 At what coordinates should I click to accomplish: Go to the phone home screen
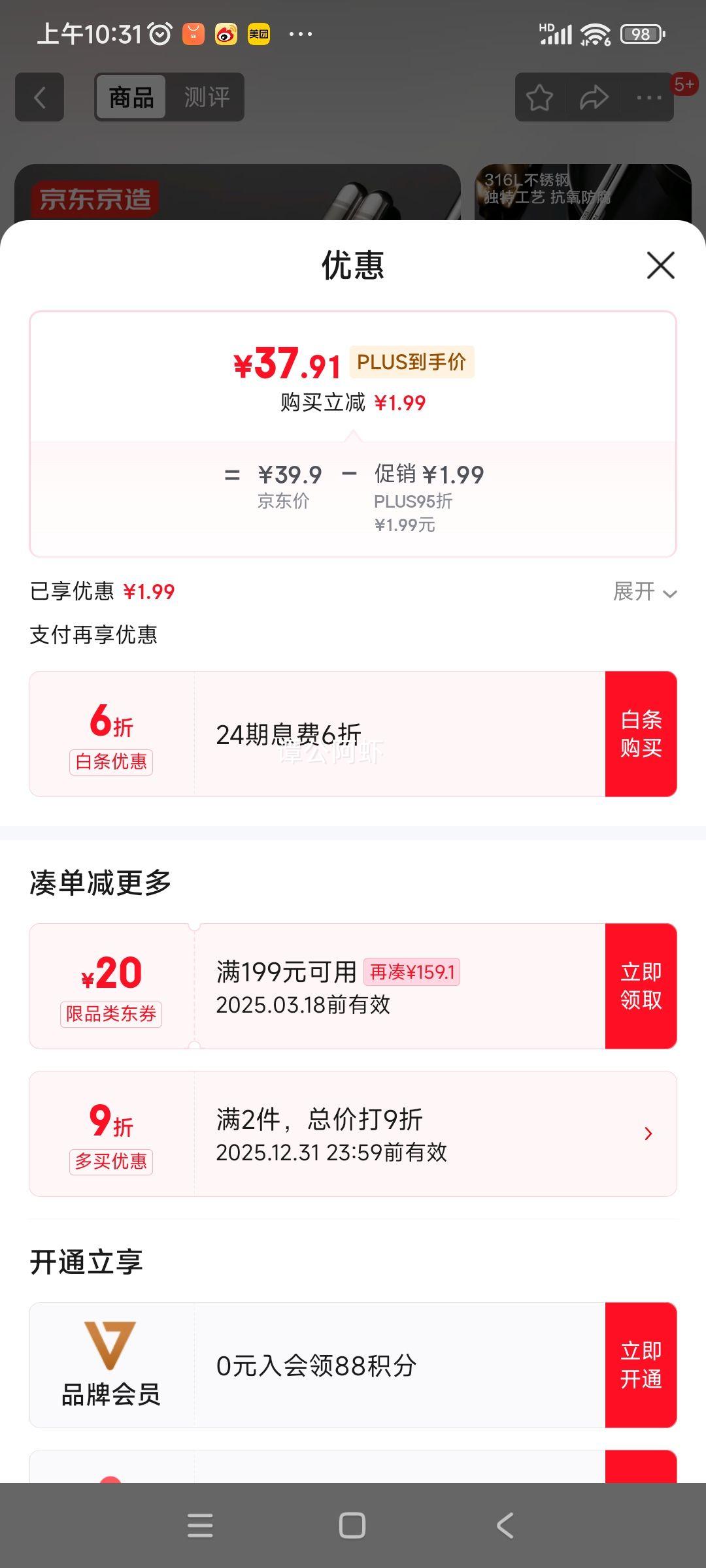point(352,1526)
